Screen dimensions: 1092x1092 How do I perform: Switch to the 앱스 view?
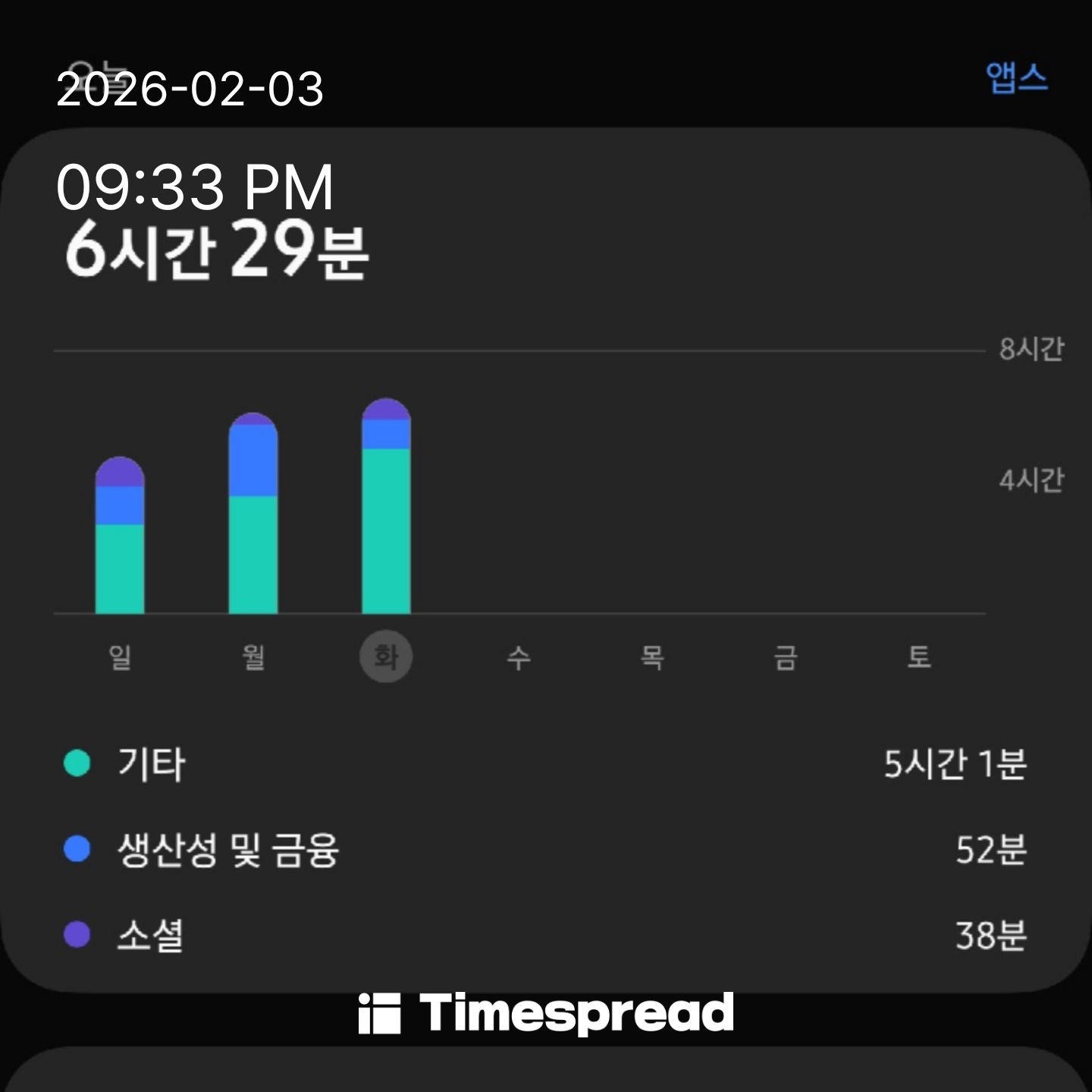point(1016,78)
